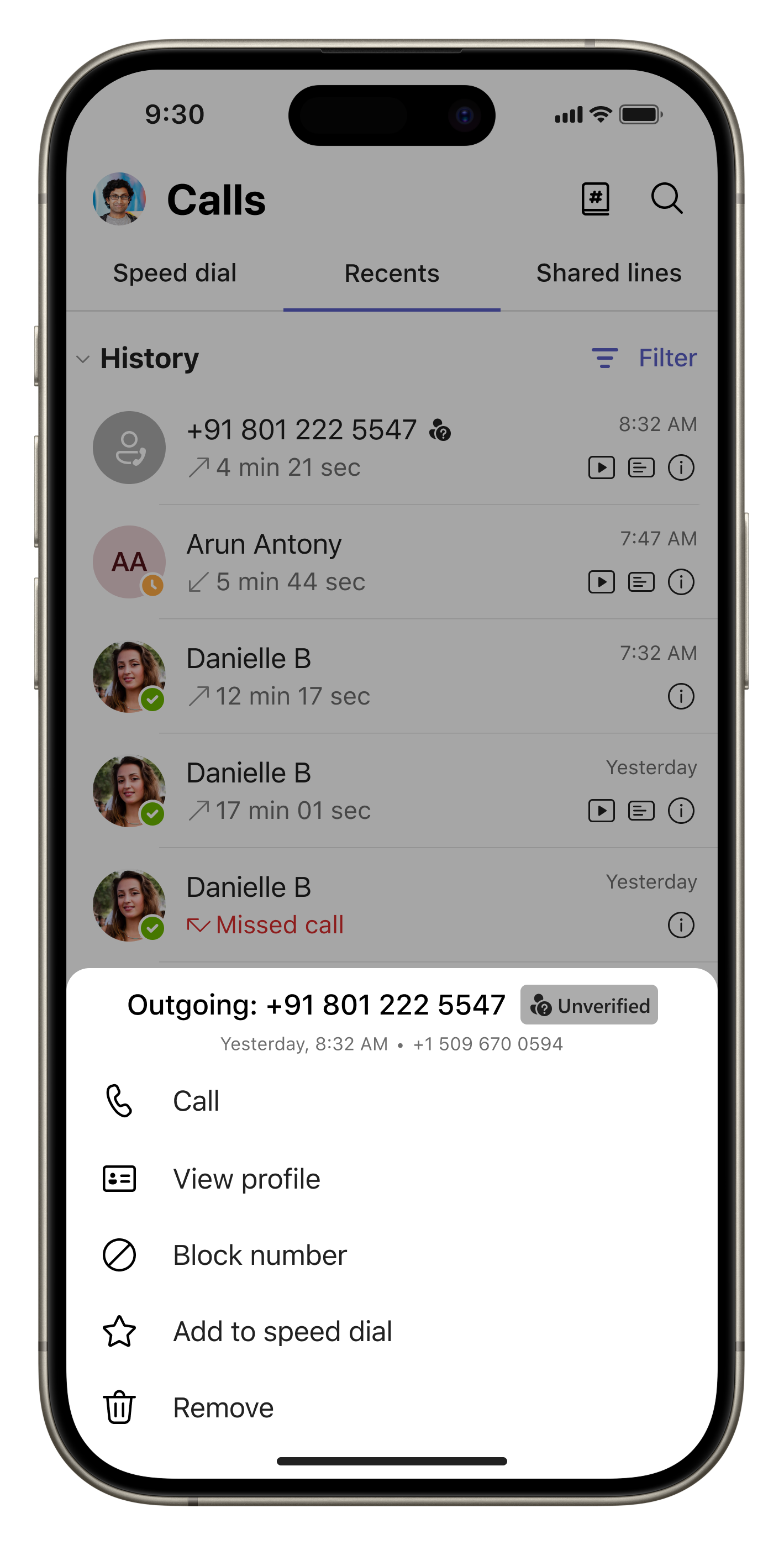Remove this call from history
The width and height of the screenshot is (784, 1545).
pyautogui.click(x=392, y=1407)
